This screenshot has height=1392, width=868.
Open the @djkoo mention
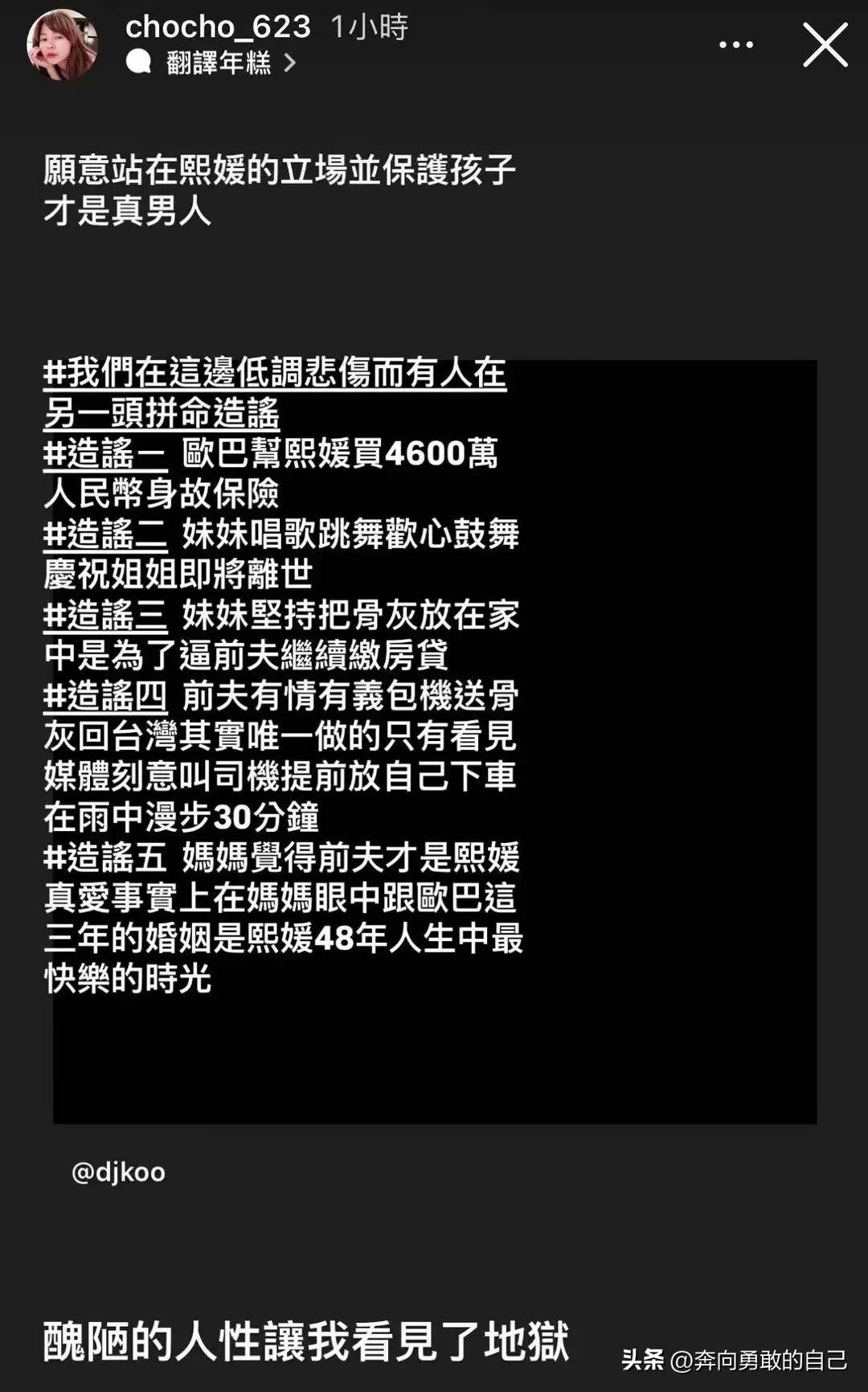[118, 1172]
